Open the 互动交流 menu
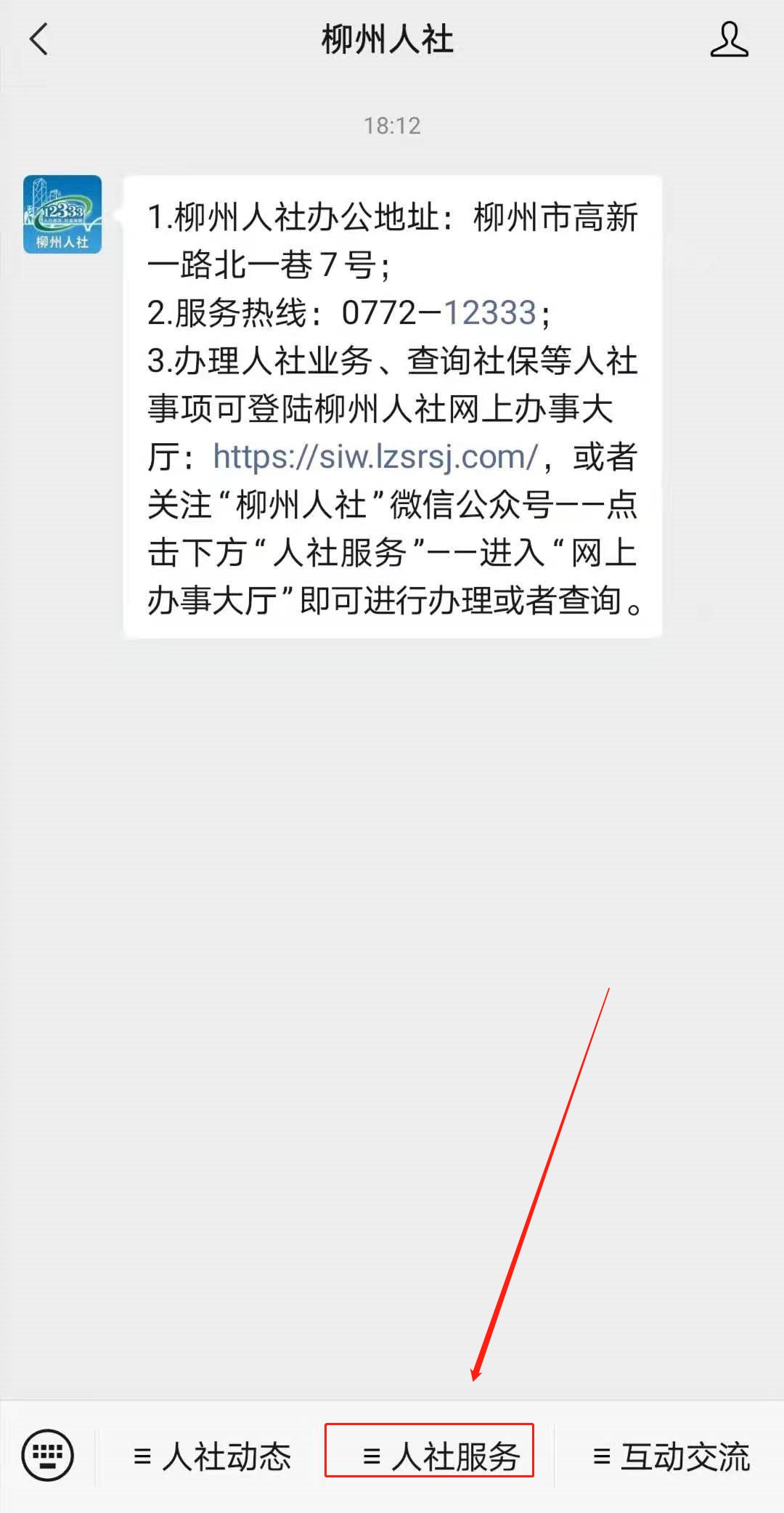 point(671,1456)
